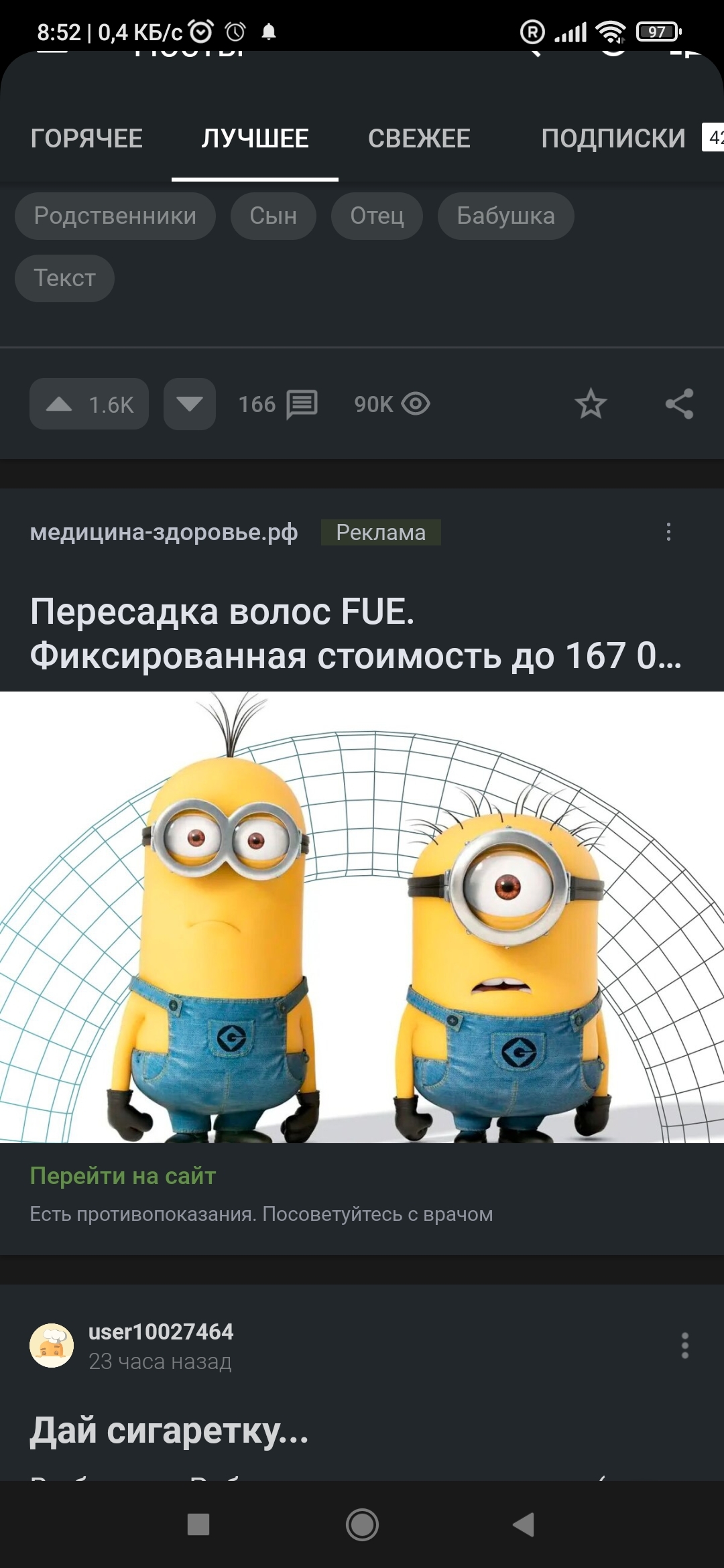
Task: Follow the Перейти на сайт link
Action: (x=123, y=1176)
